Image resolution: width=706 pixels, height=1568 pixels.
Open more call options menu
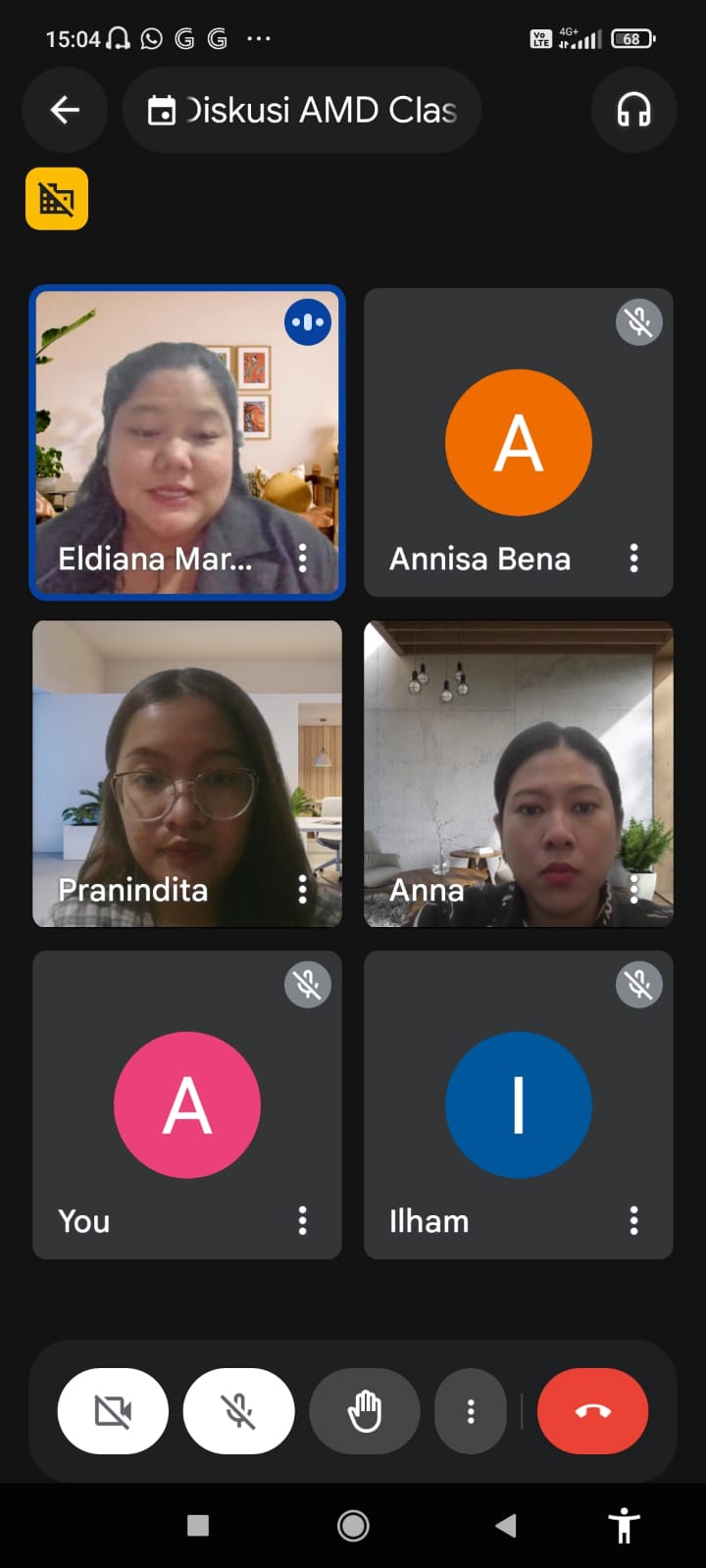(471, 1411)
